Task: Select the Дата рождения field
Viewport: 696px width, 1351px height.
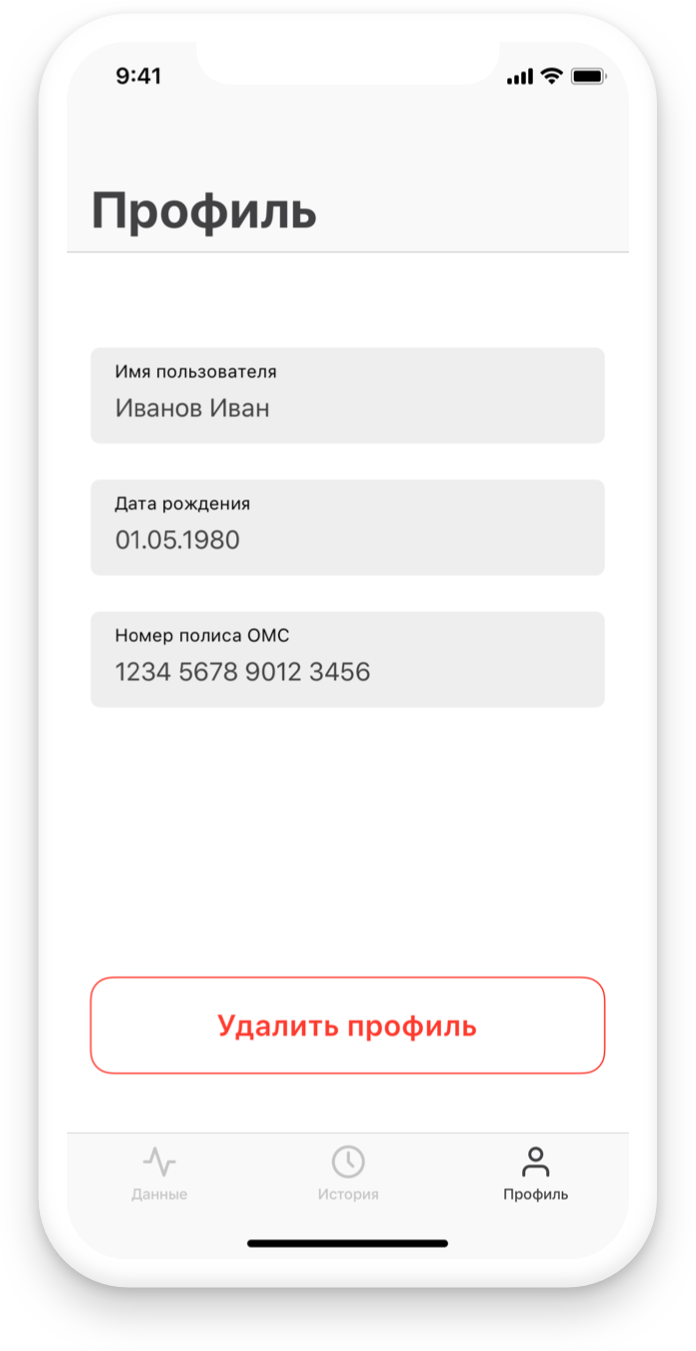Action: (x=347, y=528)
